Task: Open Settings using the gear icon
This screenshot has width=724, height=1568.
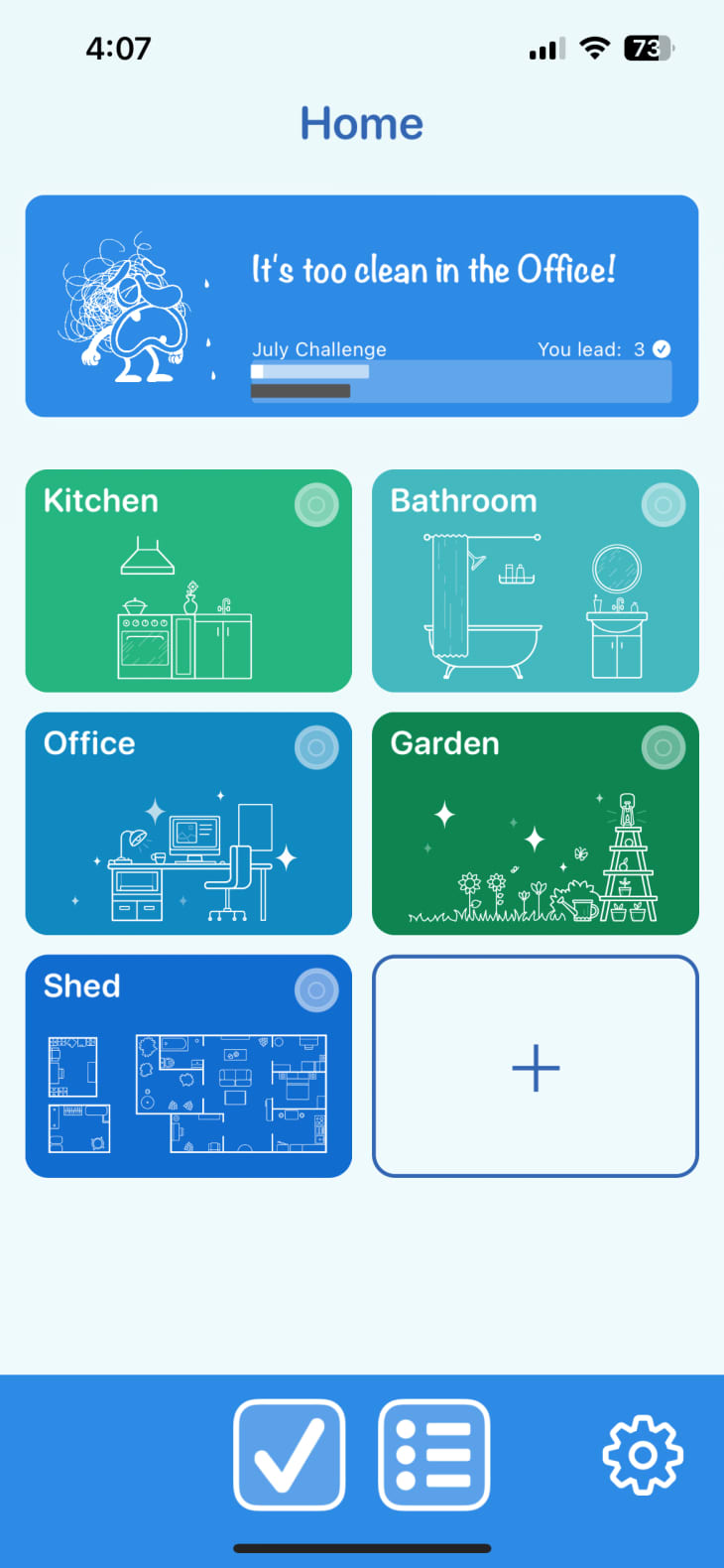Action: click(642, 1453)
